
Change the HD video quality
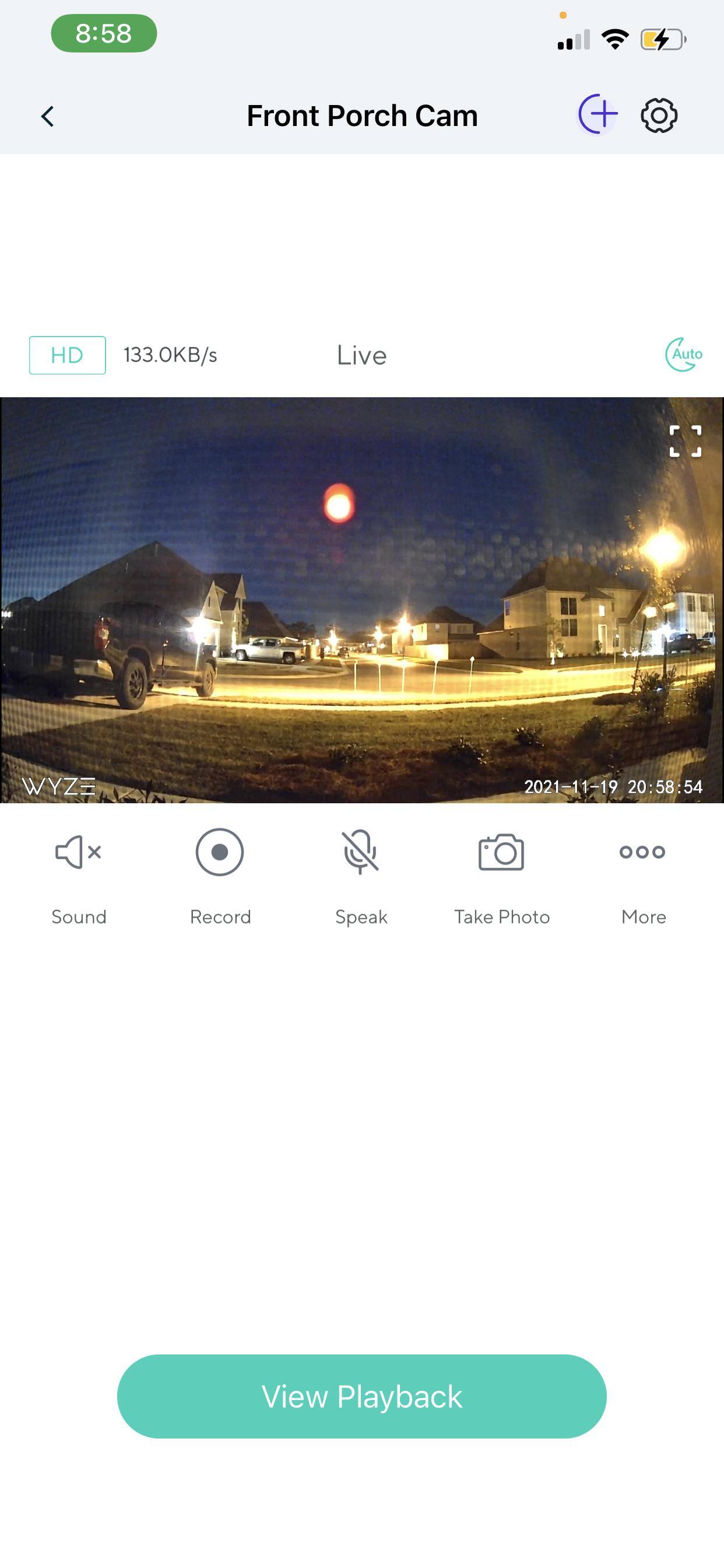tap(67, 355)
